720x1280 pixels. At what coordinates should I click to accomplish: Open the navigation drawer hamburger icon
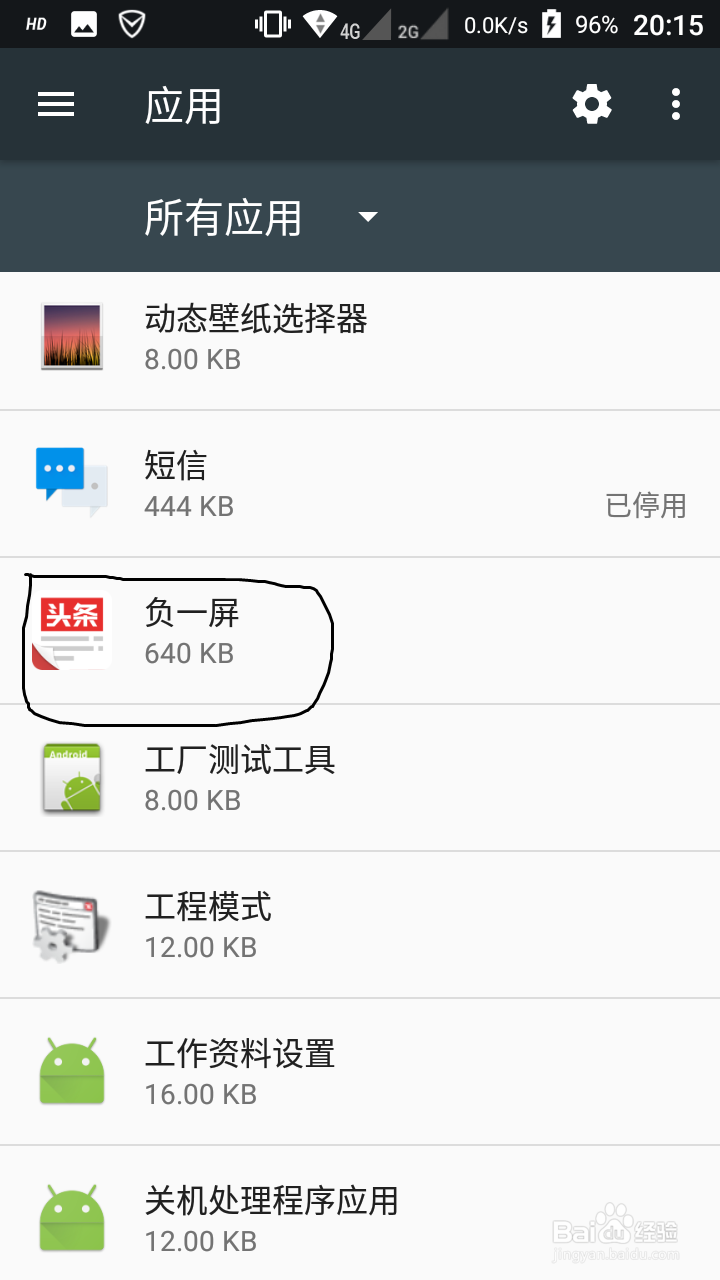coord(56,104)
